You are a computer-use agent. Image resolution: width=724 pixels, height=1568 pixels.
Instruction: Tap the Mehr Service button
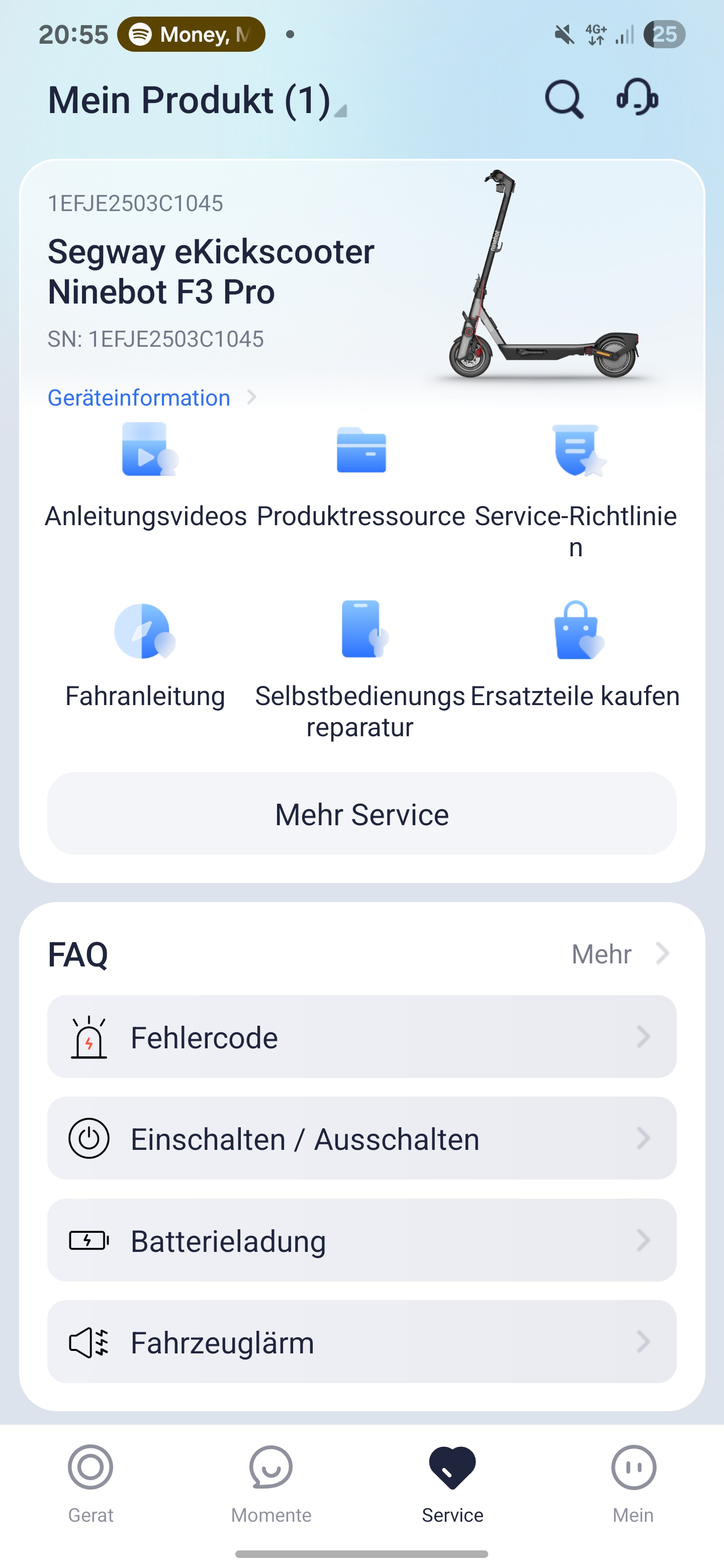click(361, 814)
